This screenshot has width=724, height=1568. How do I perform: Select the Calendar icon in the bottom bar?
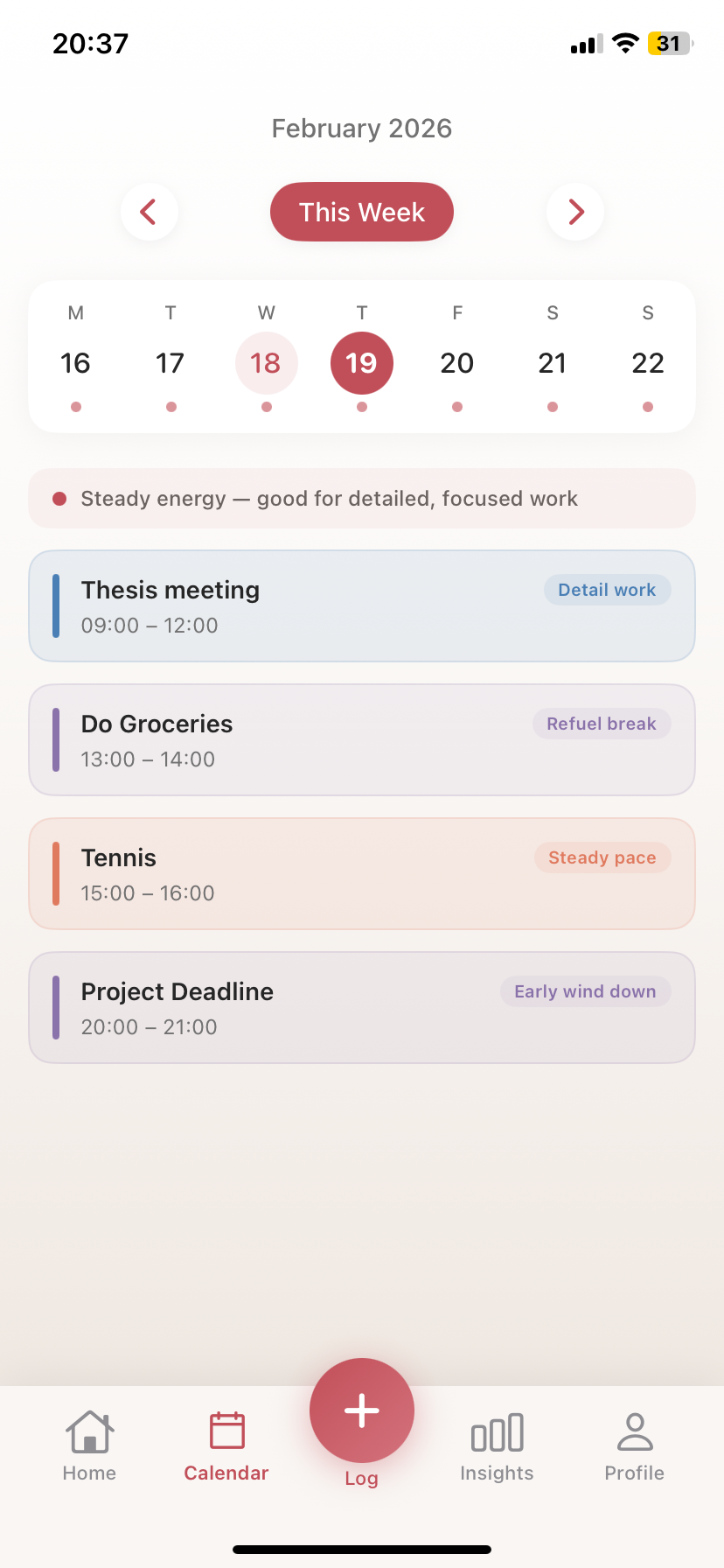226,1430
